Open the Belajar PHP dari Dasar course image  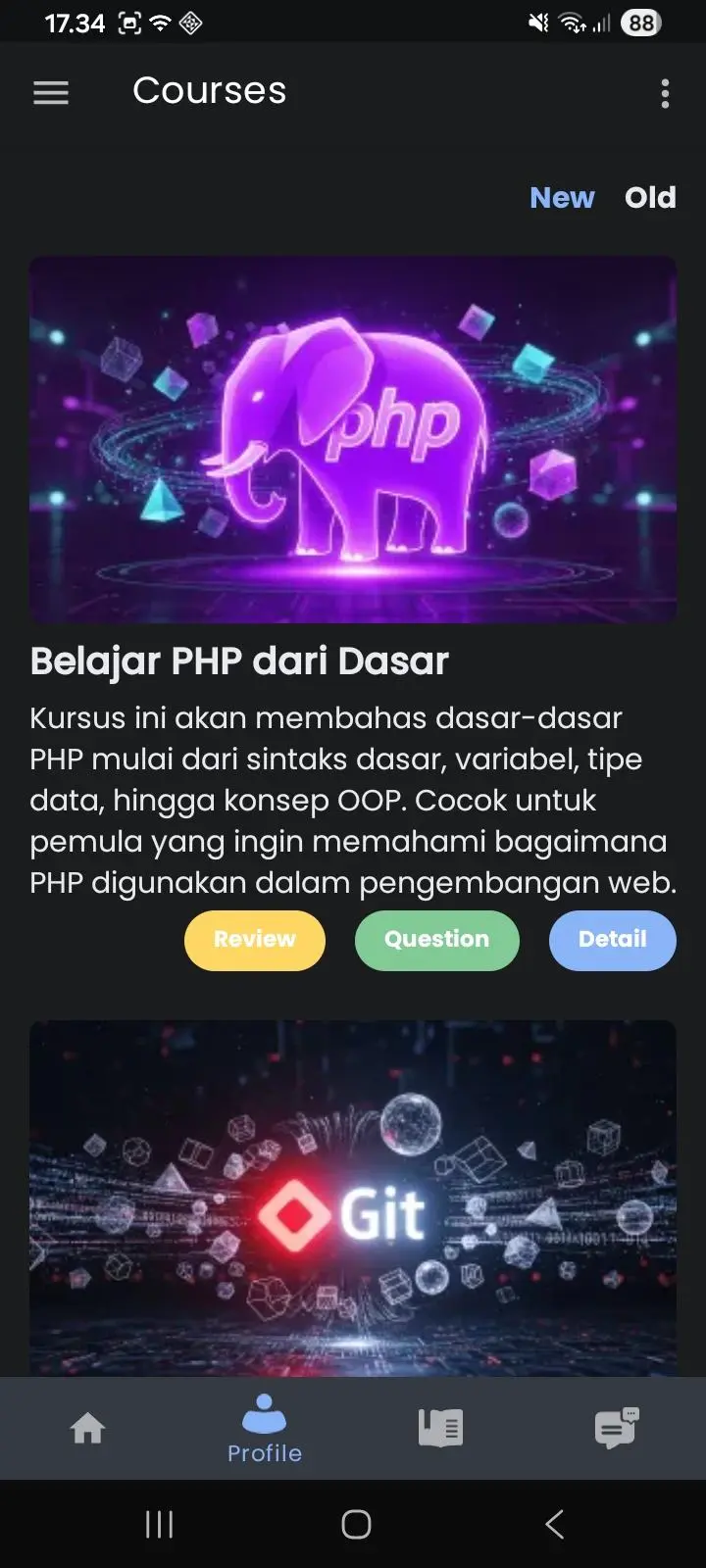click(353, 440)
